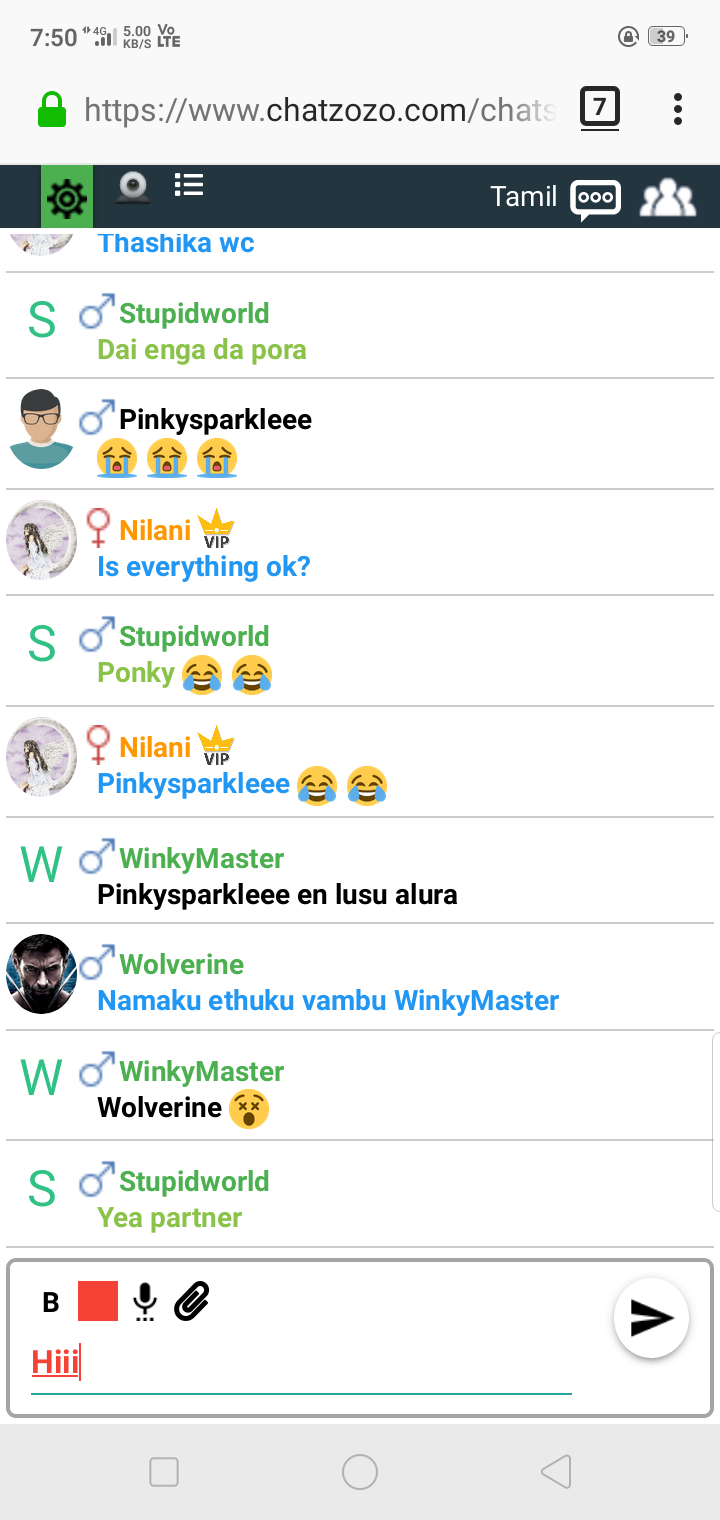Go to the home screen

point(360,1471)
